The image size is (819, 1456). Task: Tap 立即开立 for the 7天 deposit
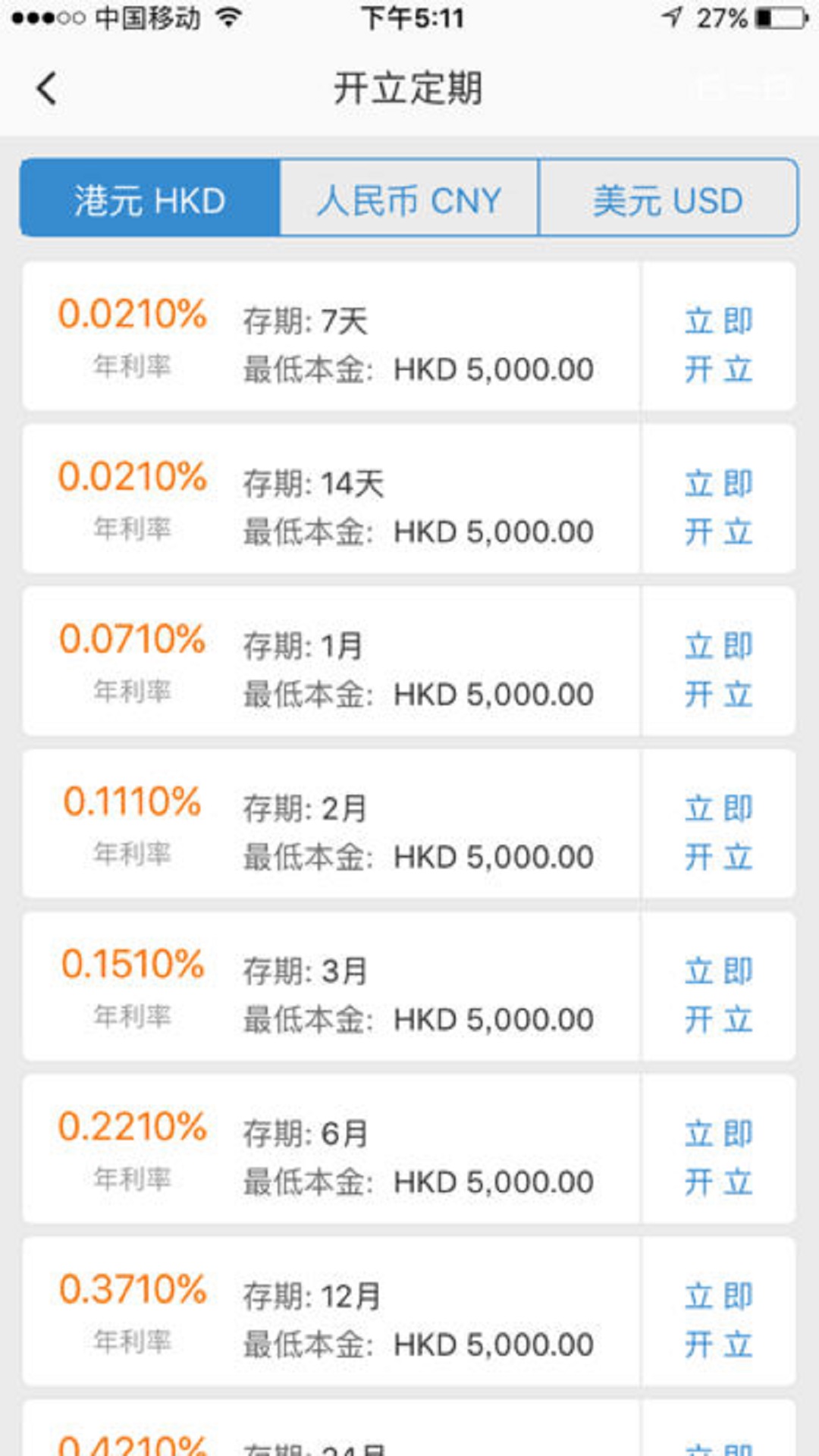718,345
